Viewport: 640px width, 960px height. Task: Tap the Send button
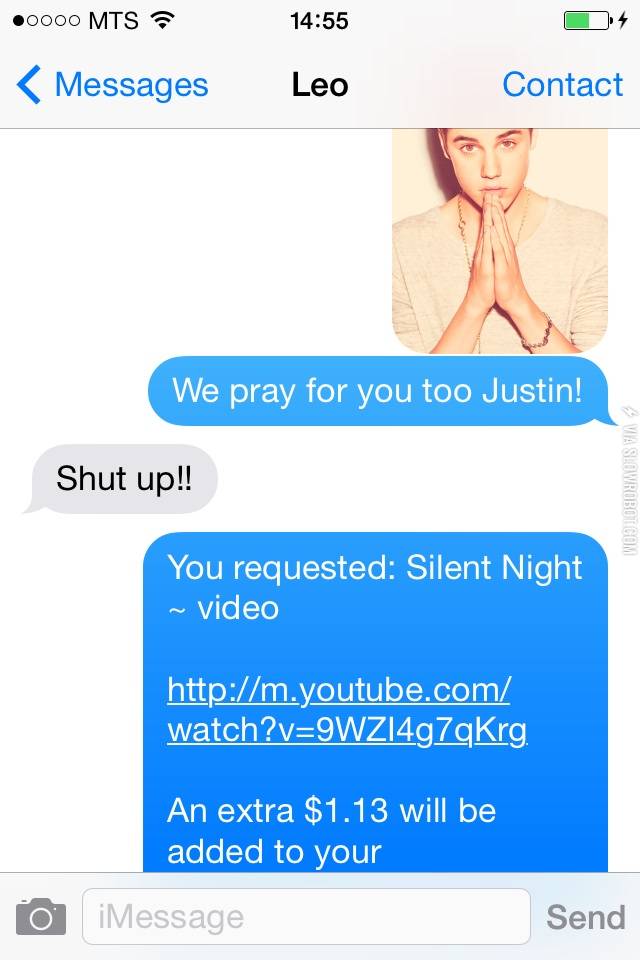[x=585, y=916]
